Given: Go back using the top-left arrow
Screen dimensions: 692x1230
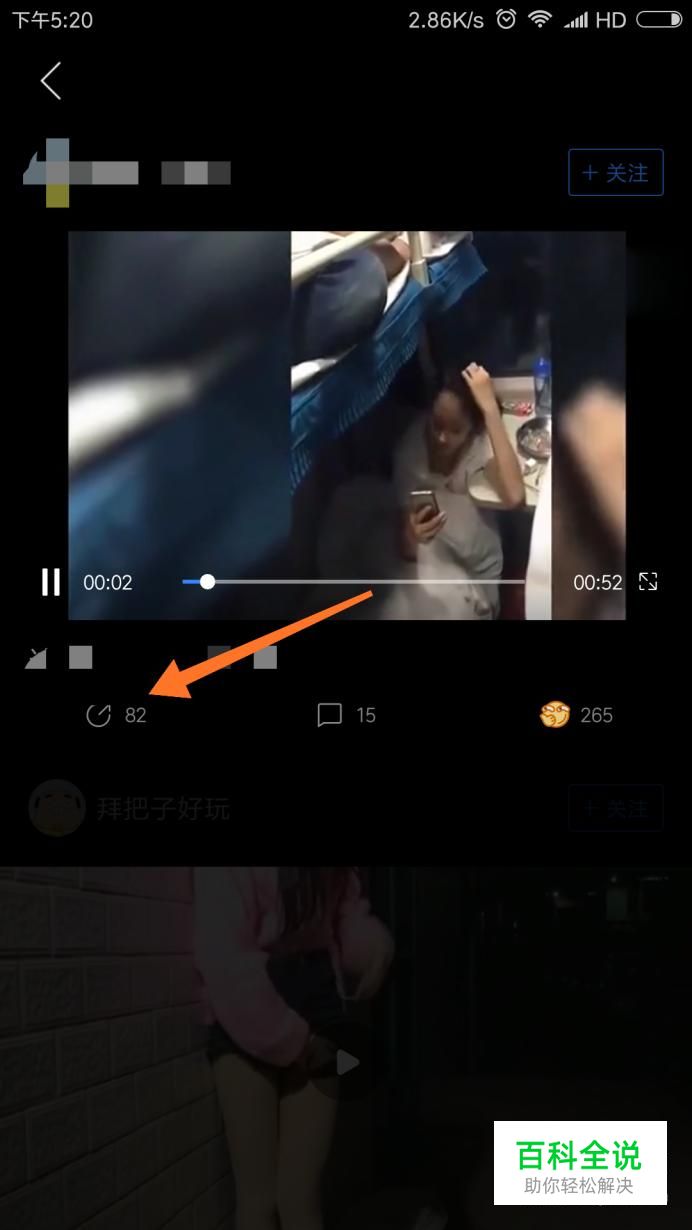Looking at the screenshot, I should coord(51,80).
